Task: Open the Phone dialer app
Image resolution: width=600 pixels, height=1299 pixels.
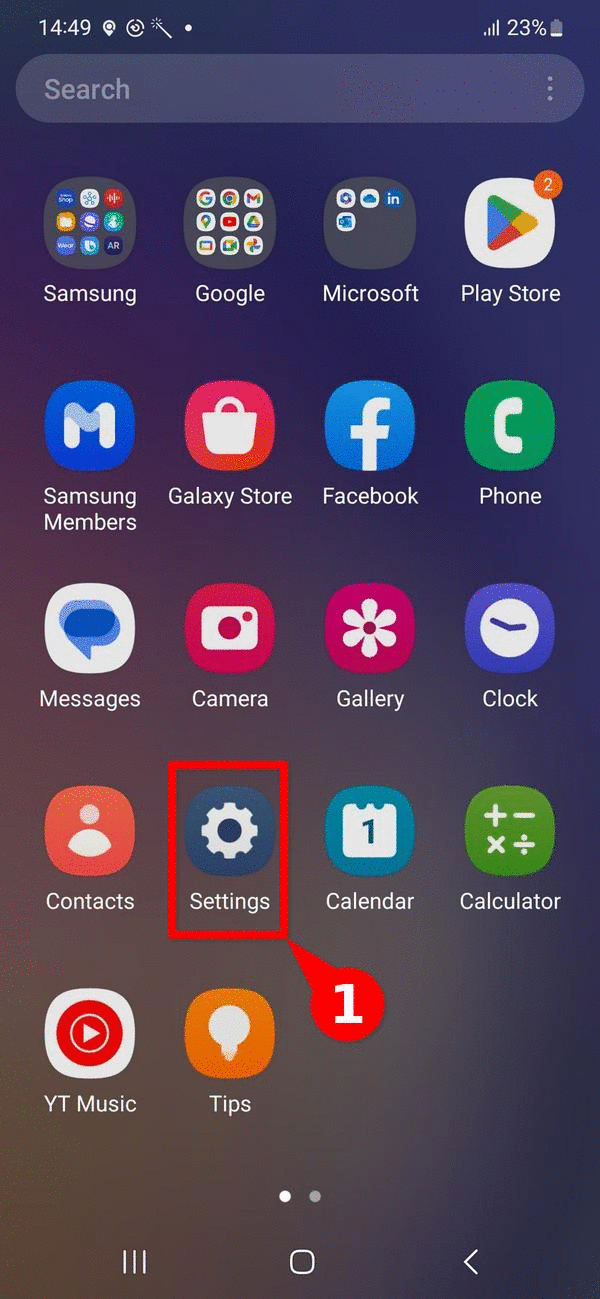Action: pyautogui.click(x=510, y=427)
